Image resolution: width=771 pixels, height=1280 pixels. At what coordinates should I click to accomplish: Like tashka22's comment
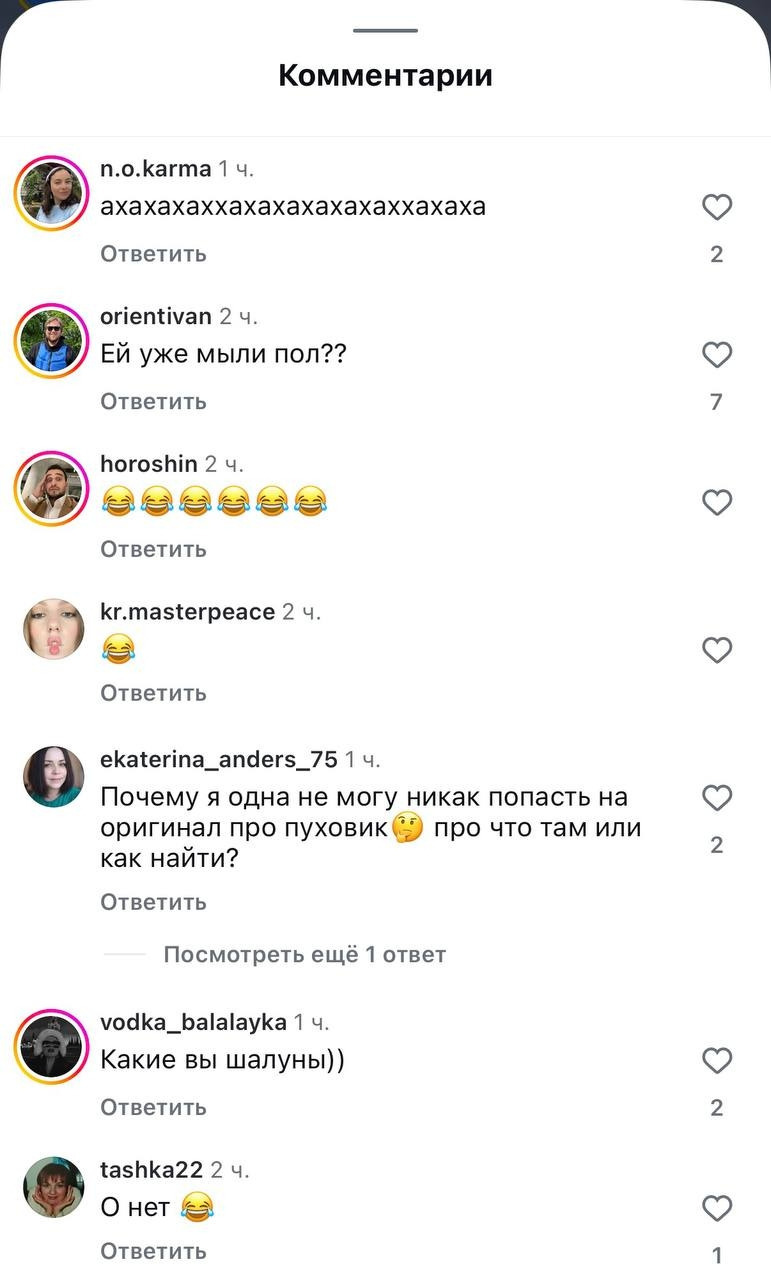point(717,1208)
